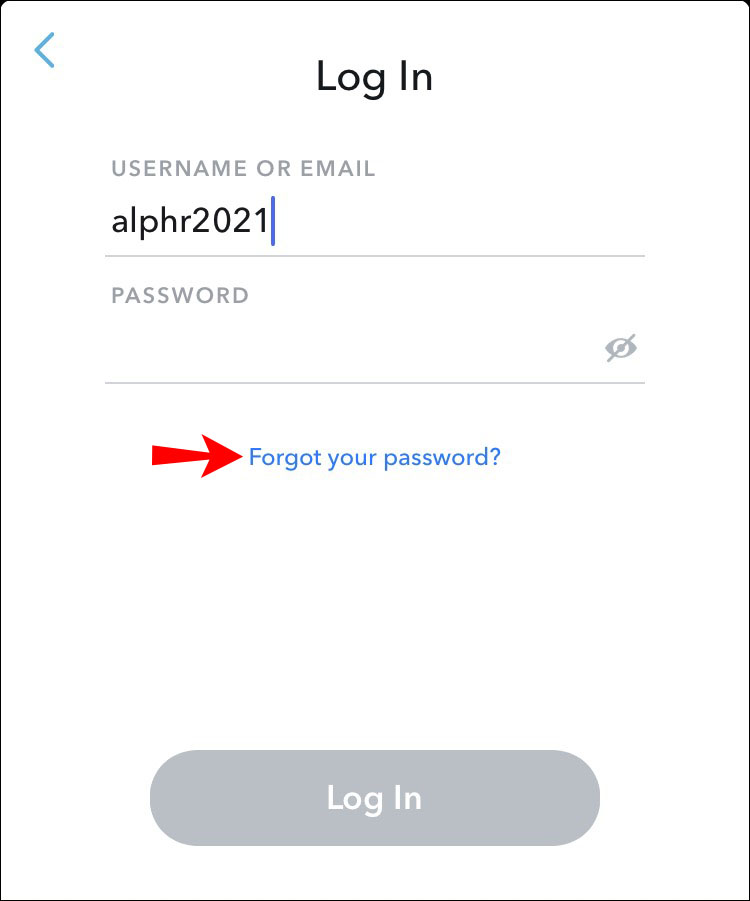This screenshot has width=750, height=901.
Task: Tap the Log In button
Action: (x=374, y=797)
